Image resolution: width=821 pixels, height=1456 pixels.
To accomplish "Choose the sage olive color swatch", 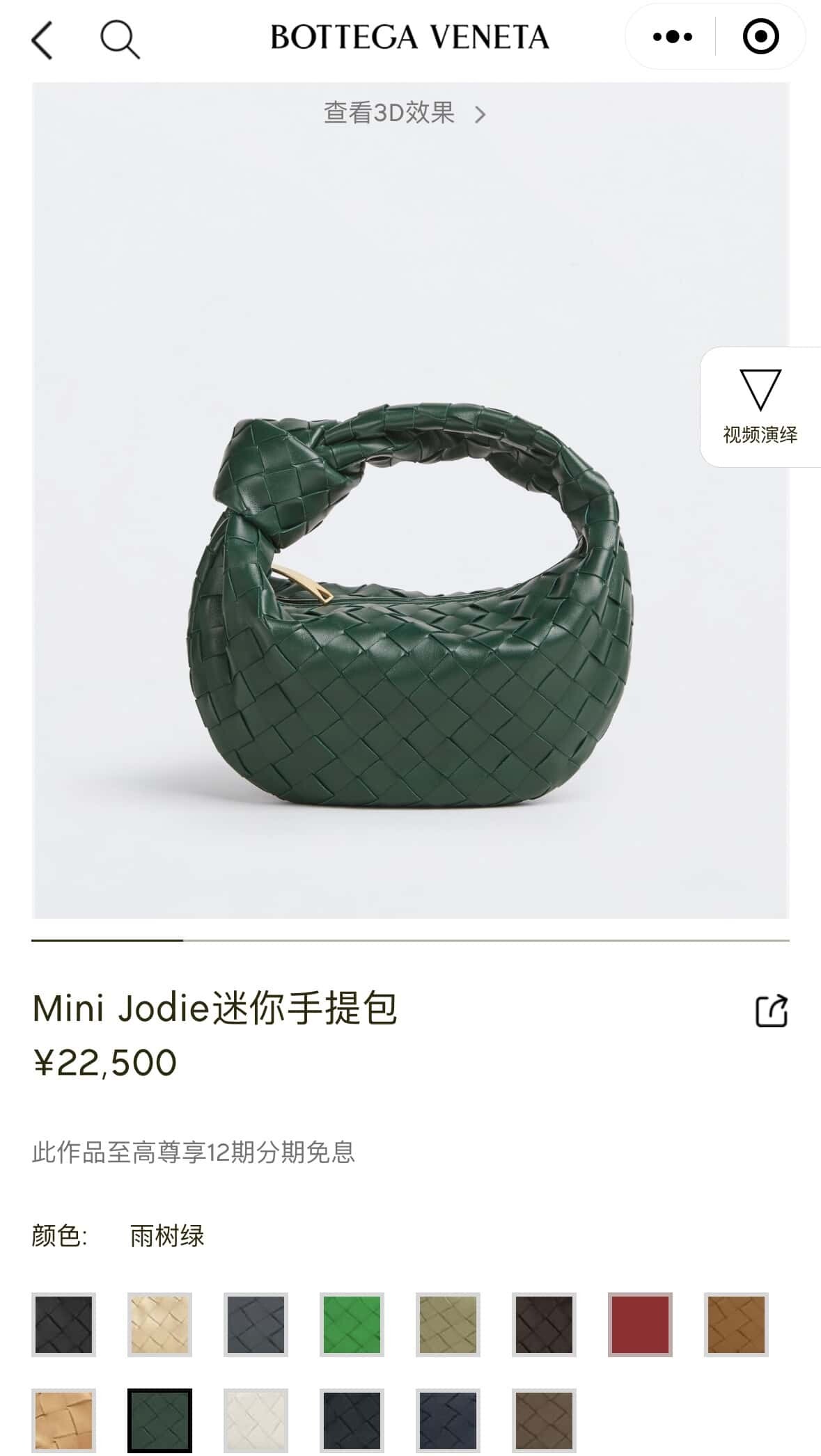I will 448,1325.
